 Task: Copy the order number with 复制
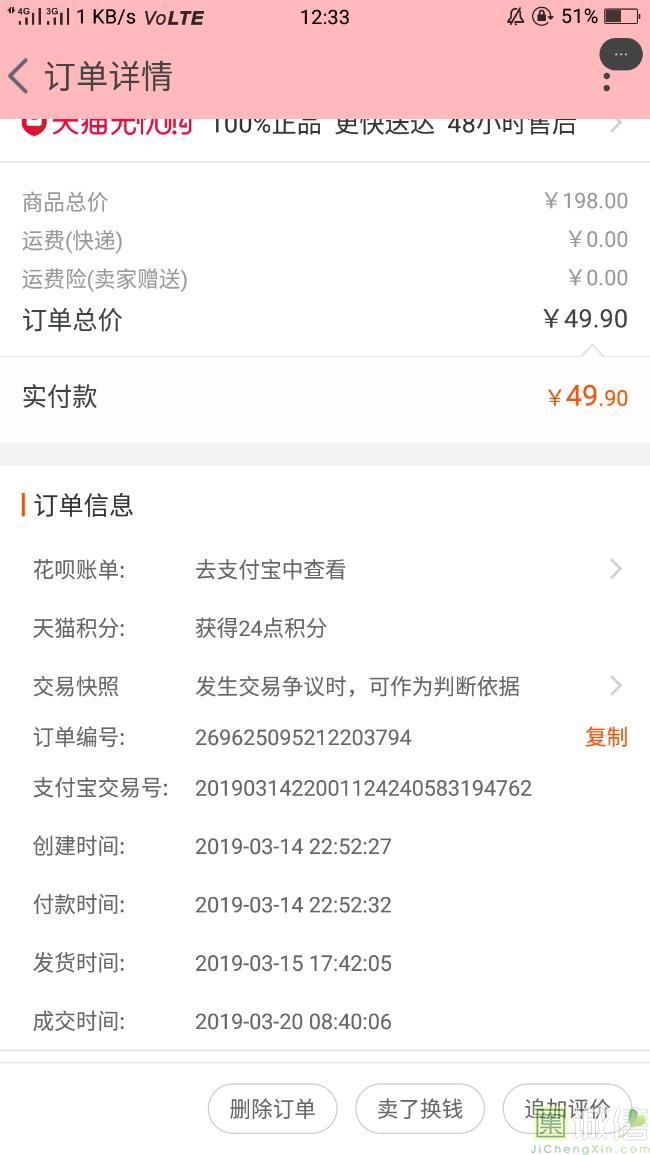point(606,737)
